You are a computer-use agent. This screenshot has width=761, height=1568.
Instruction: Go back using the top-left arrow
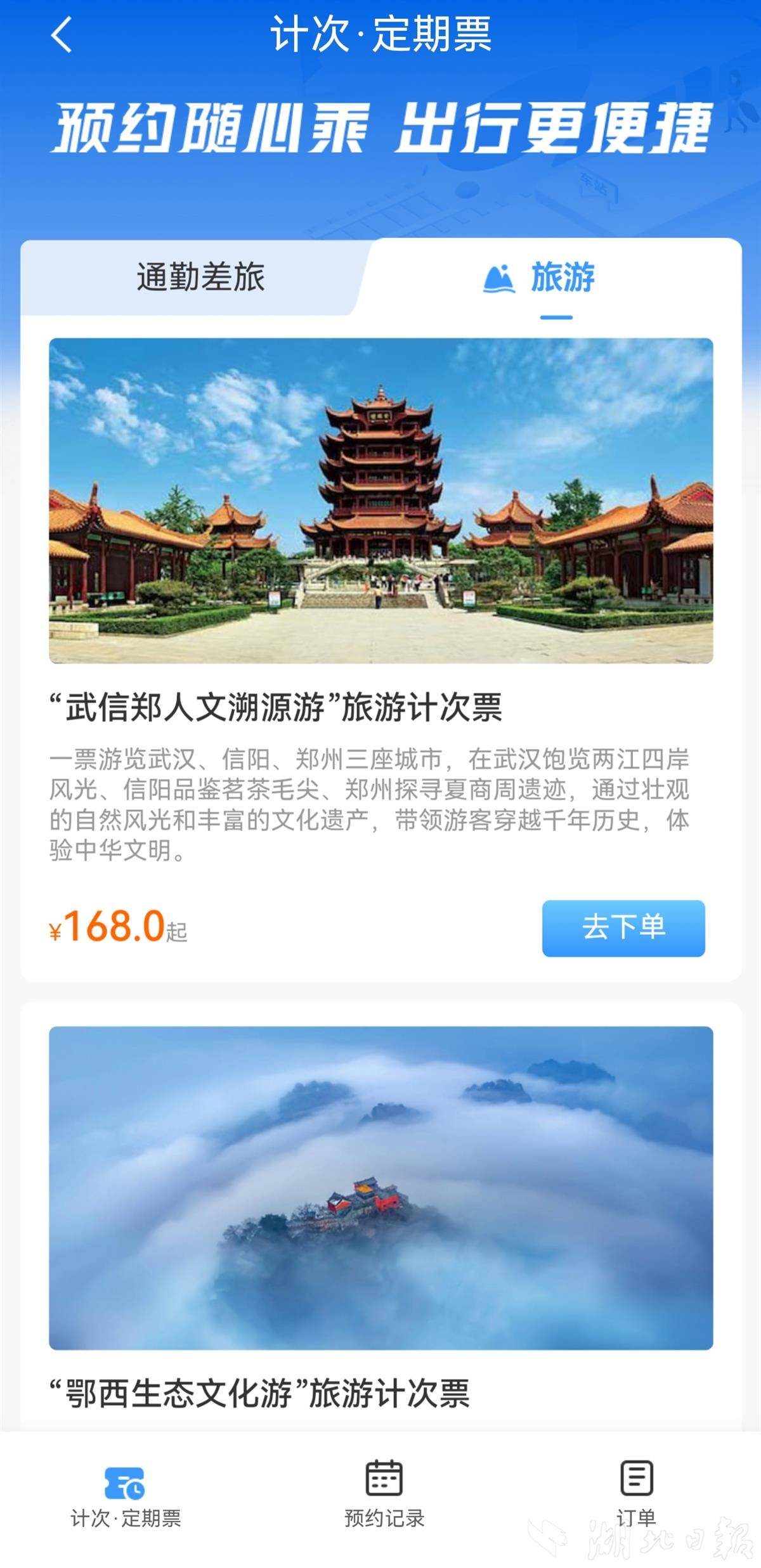click(x=61, y=34)
